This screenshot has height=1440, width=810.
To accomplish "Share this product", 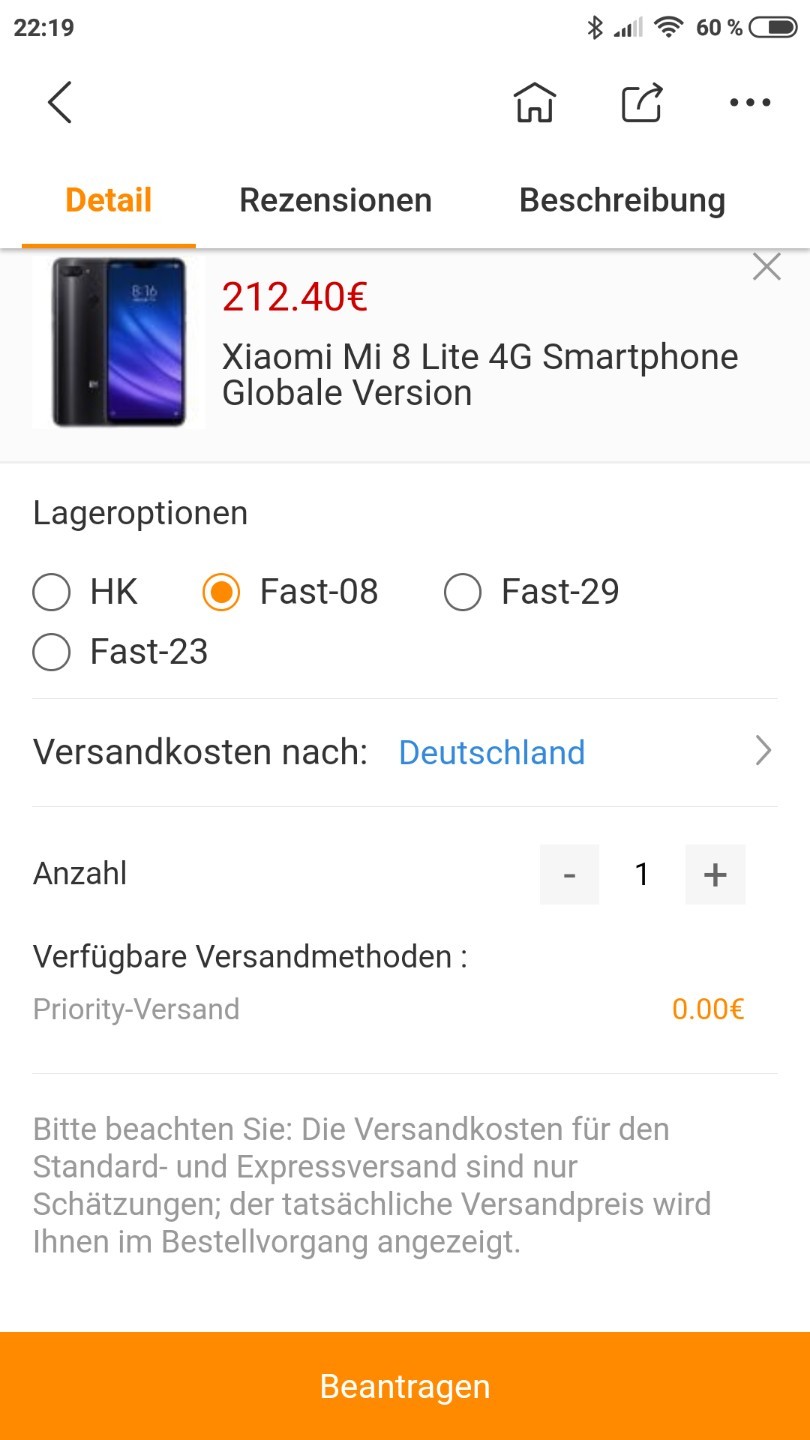I will click(x=642, y=102).
